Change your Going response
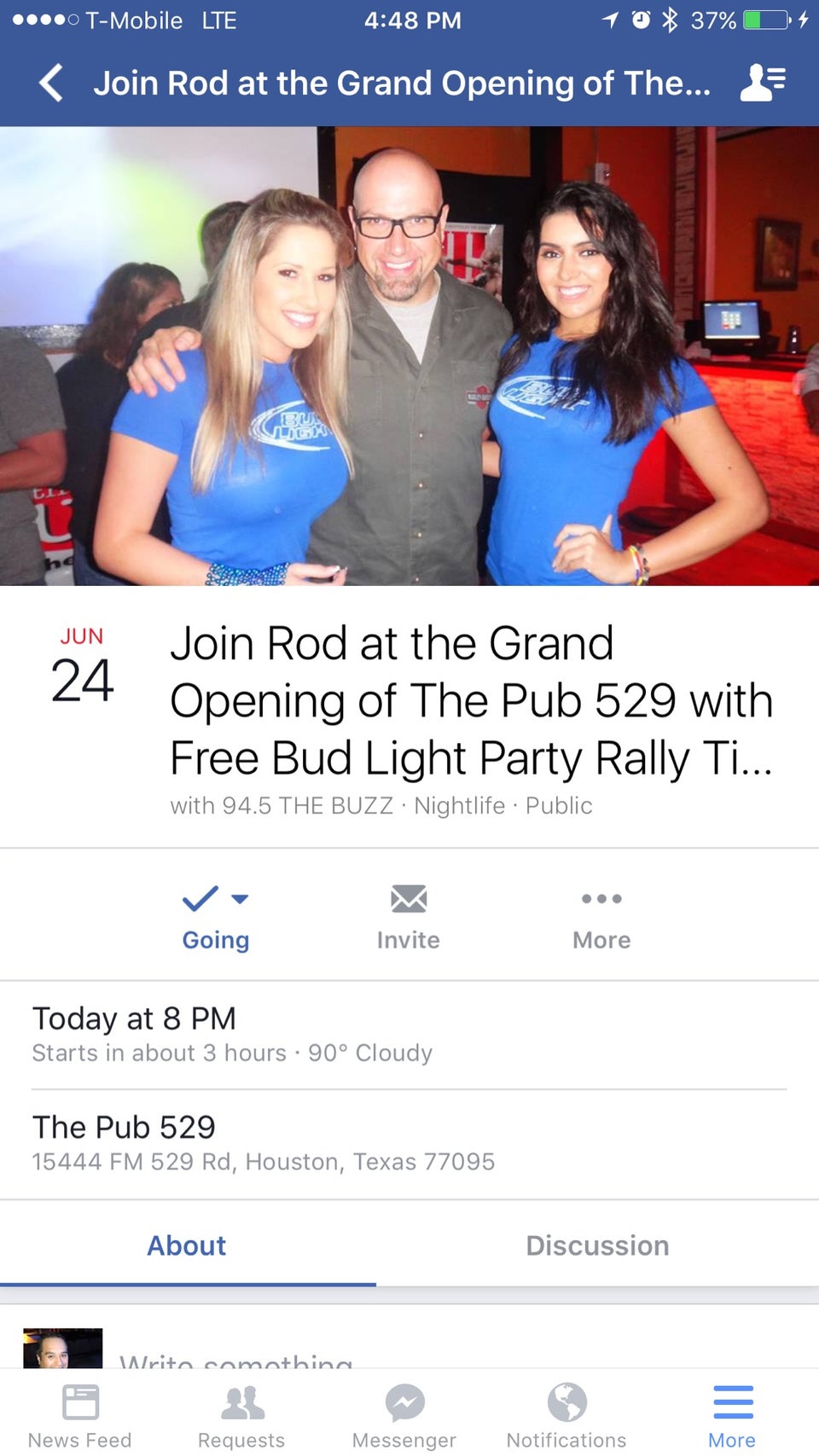The width and height of the screenshot is (819, 1456). click(x=216, y=917)
